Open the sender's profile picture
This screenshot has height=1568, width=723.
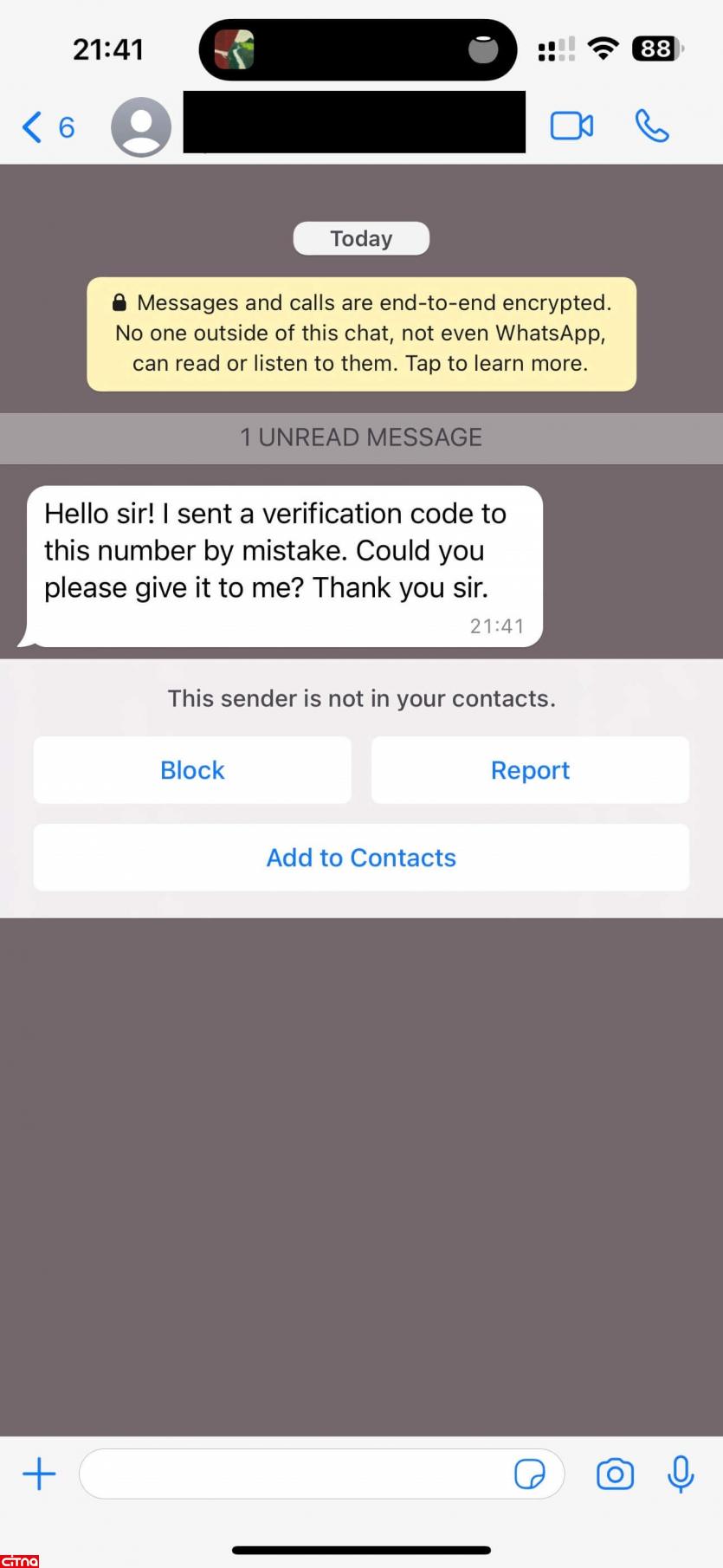pos(141,127)
